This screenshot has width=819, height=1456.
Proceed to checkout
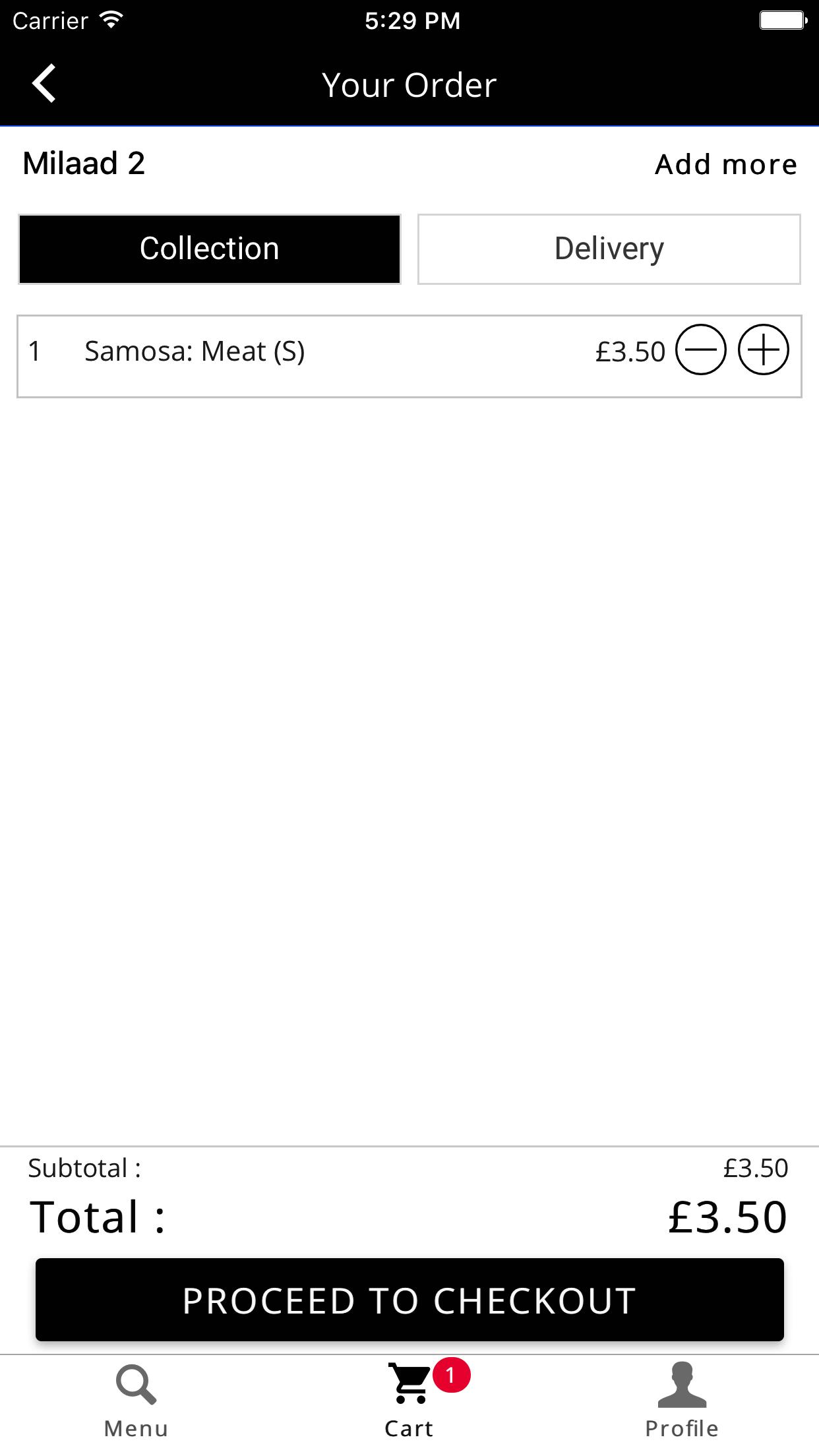pyautogui.click(x=409, y=1300)
